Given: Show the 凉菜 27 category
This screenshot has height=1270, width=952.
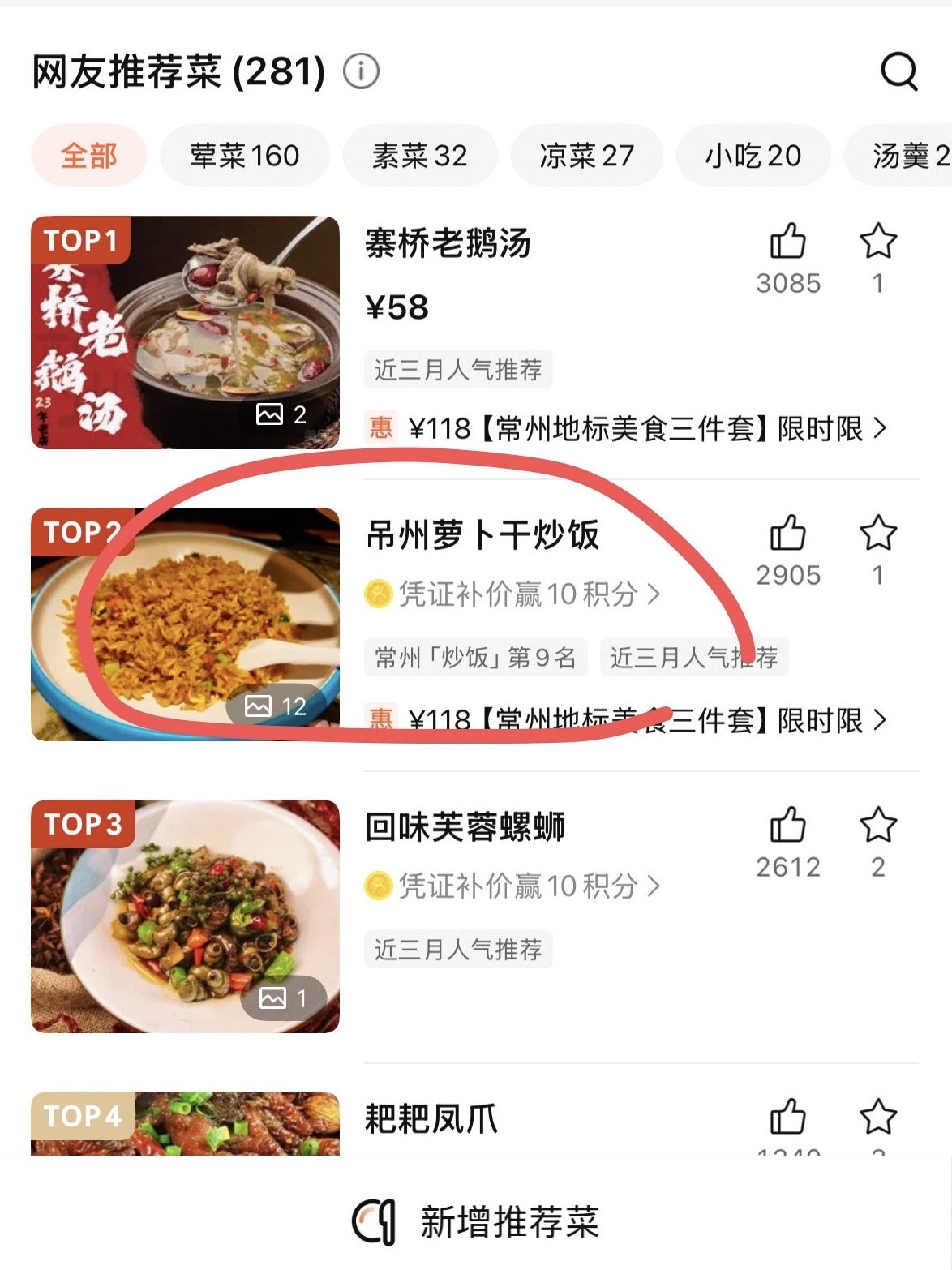Looking at the screenshot, I should coord(586,155).
